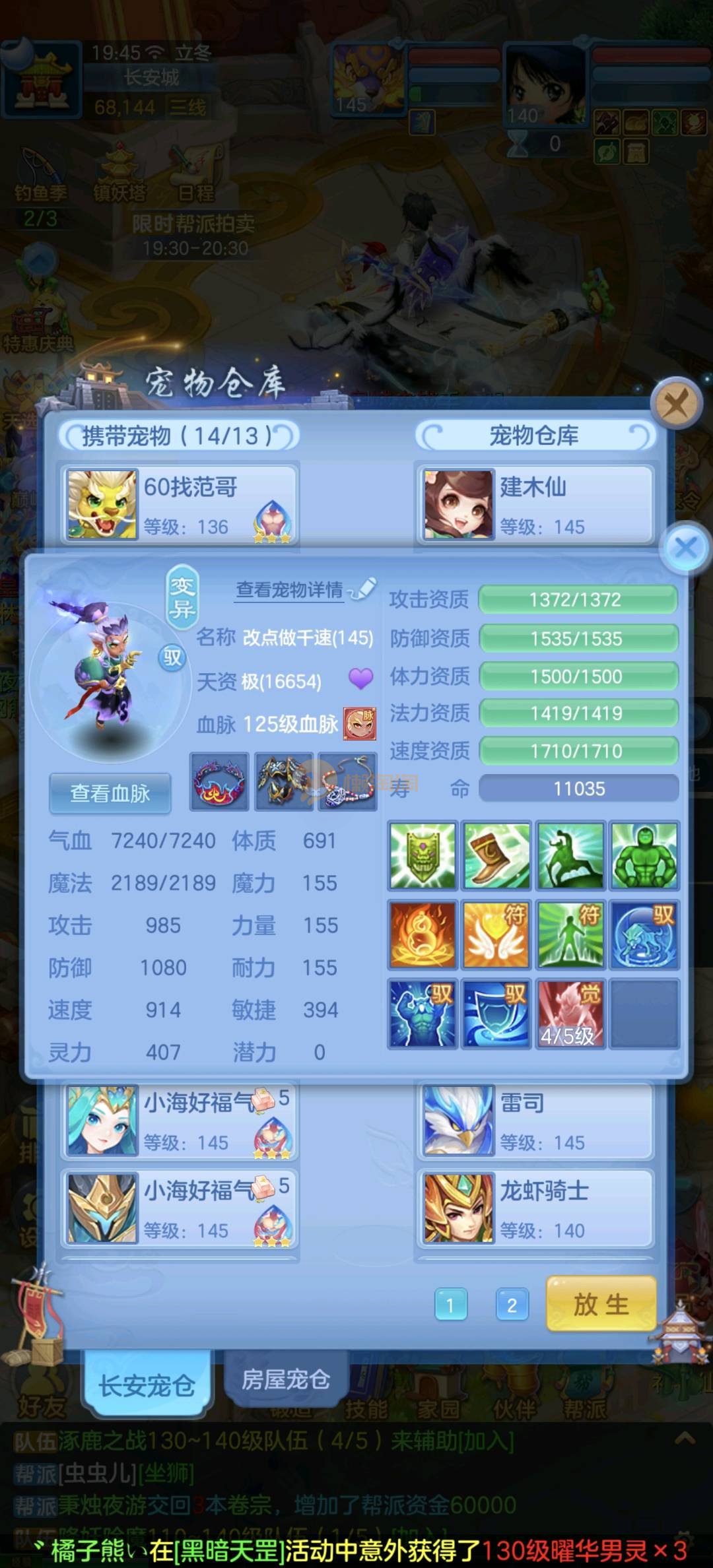Tap the 放生 button
Viewport: 713px width, 1568px height.
tap(601, 1304)
